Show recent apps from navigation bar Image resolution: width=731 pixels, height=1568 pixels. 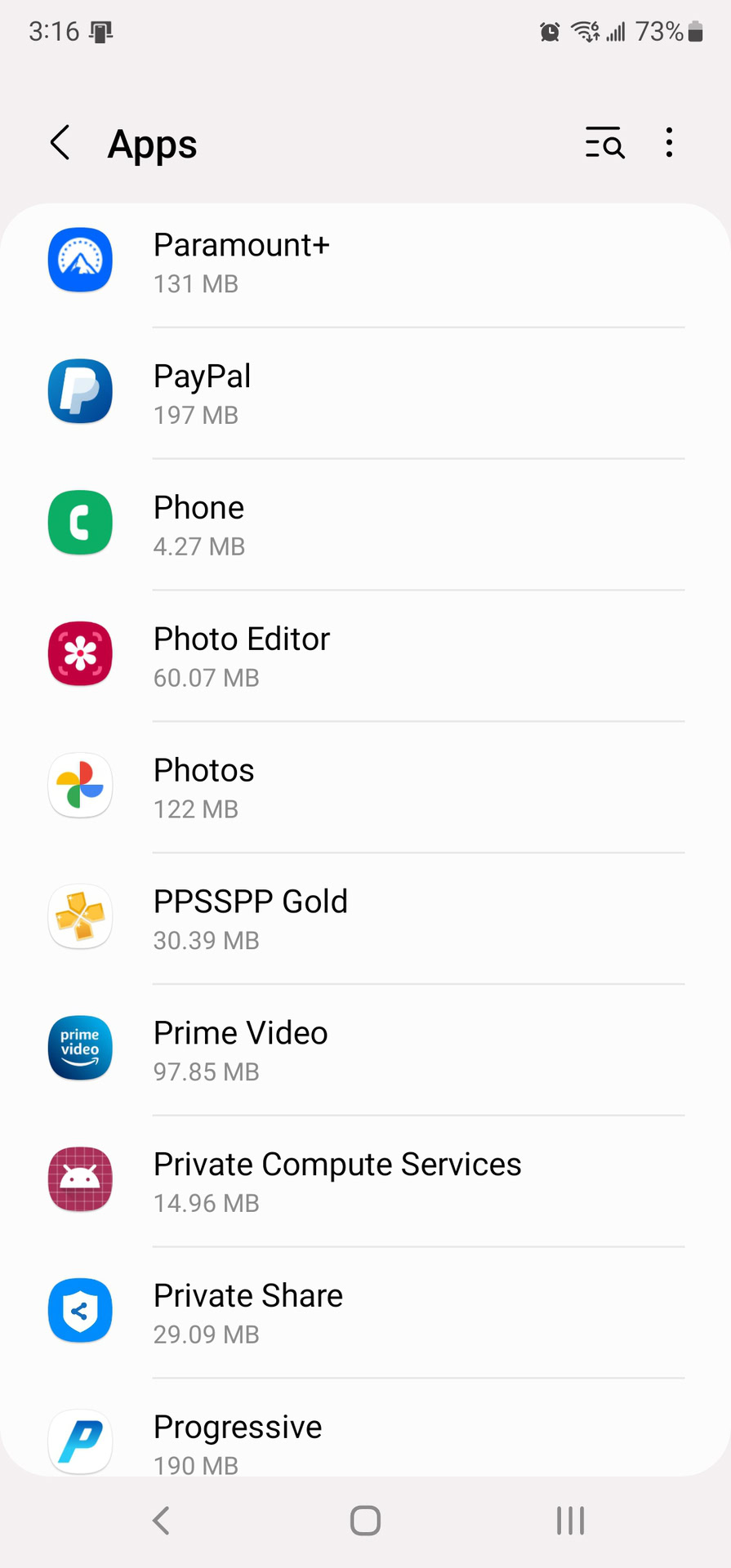570,1521
